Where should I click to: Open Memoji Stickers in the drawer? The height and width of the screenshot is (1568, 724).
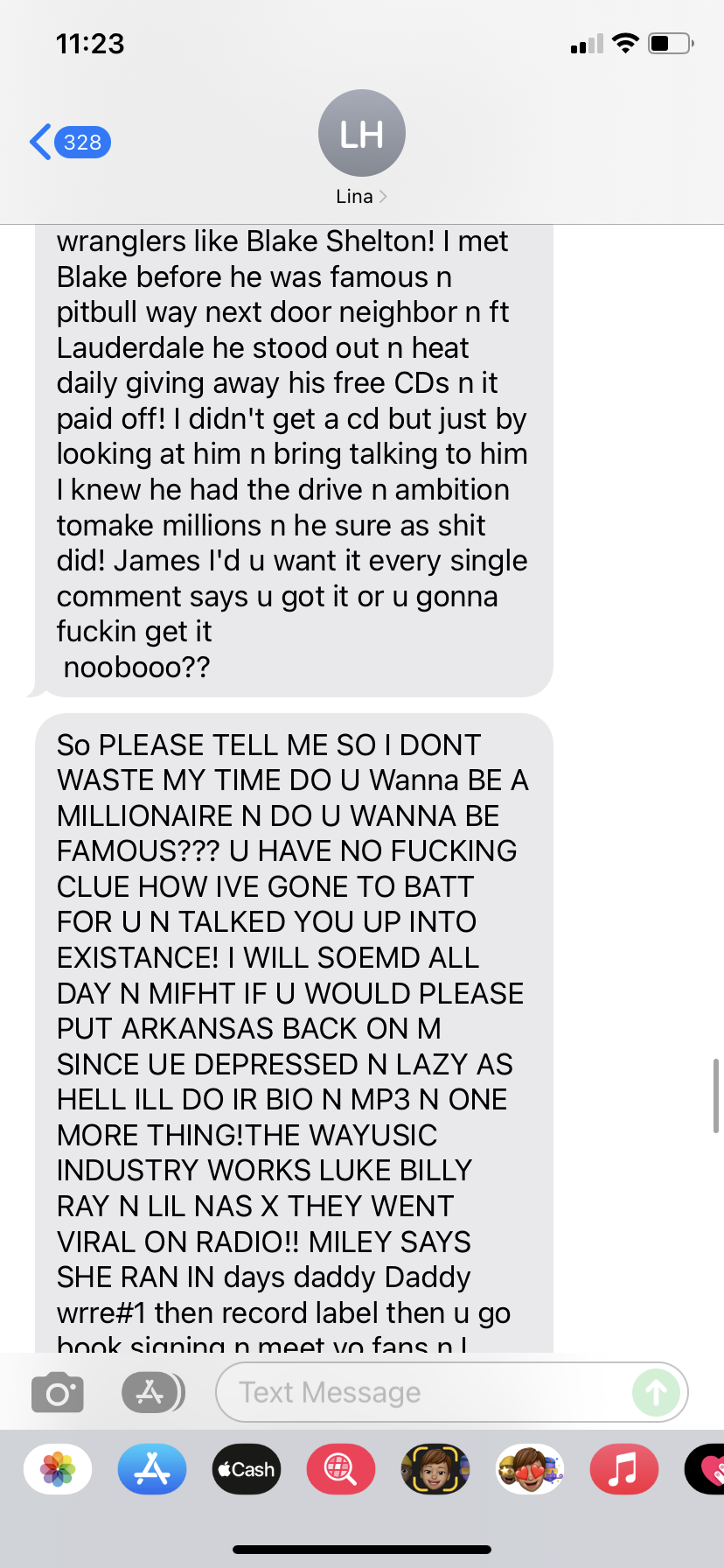click(x=530, y=1469)
